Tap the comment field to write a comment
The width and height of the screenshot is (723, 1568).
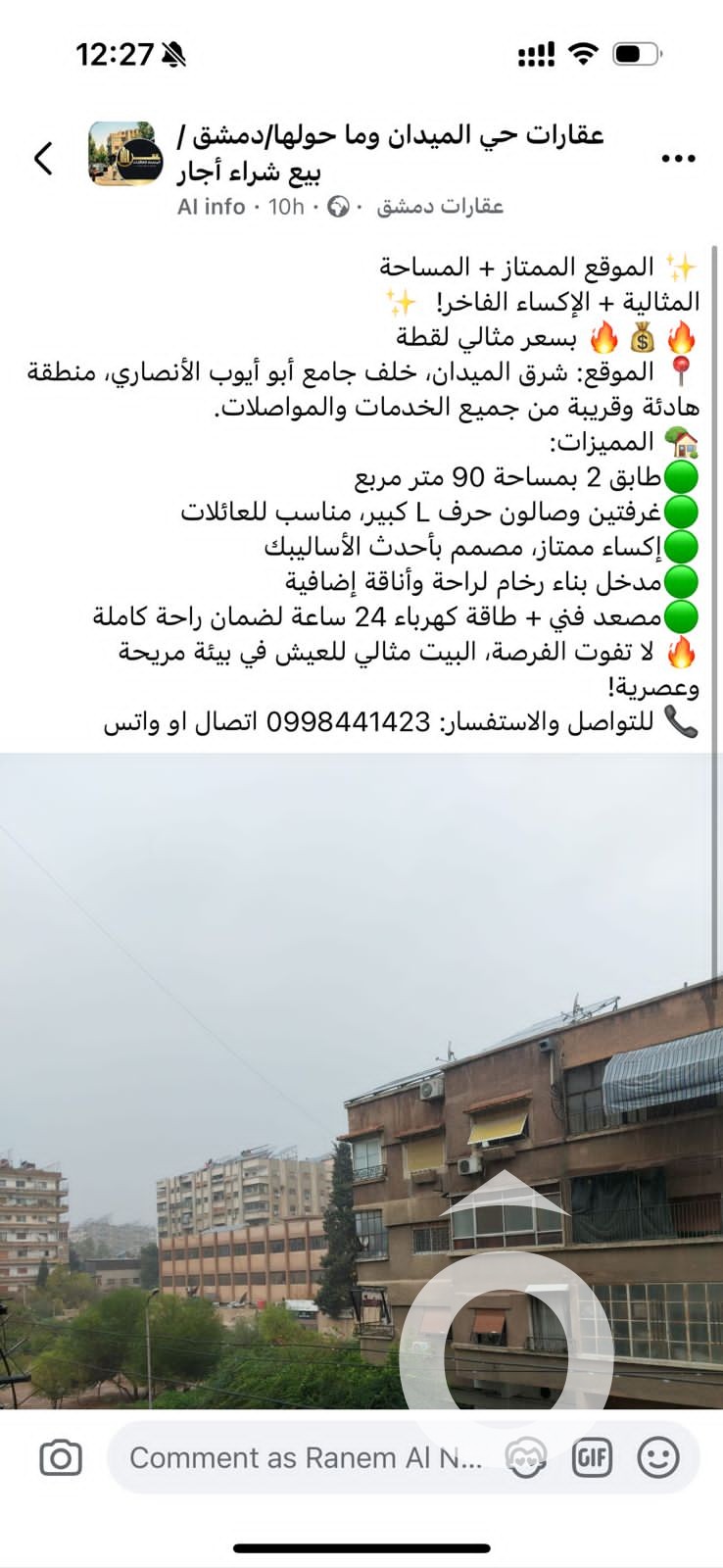click(306, 1458)
